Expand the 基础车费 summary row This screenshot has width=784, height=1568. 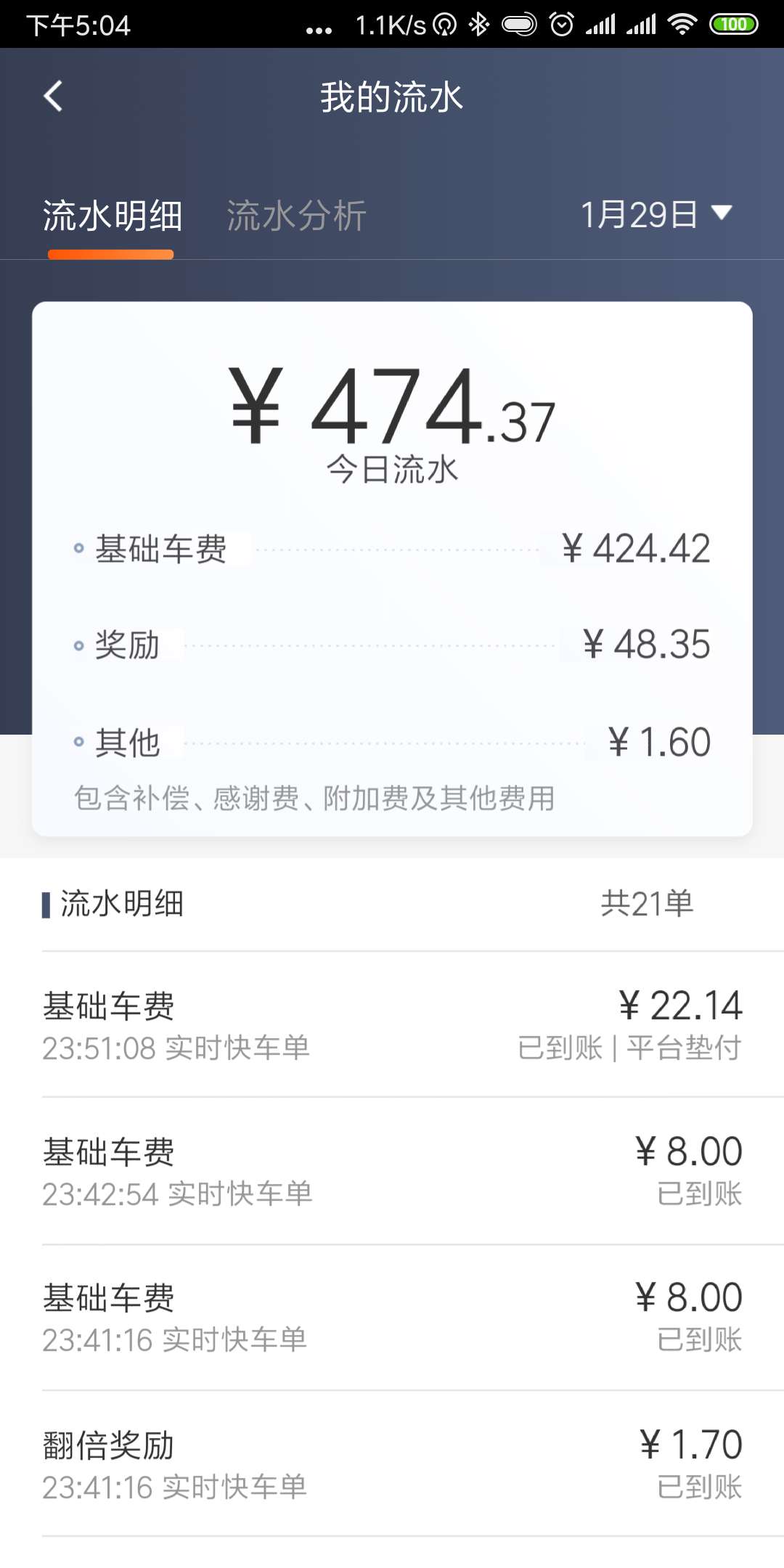[392, 550]
